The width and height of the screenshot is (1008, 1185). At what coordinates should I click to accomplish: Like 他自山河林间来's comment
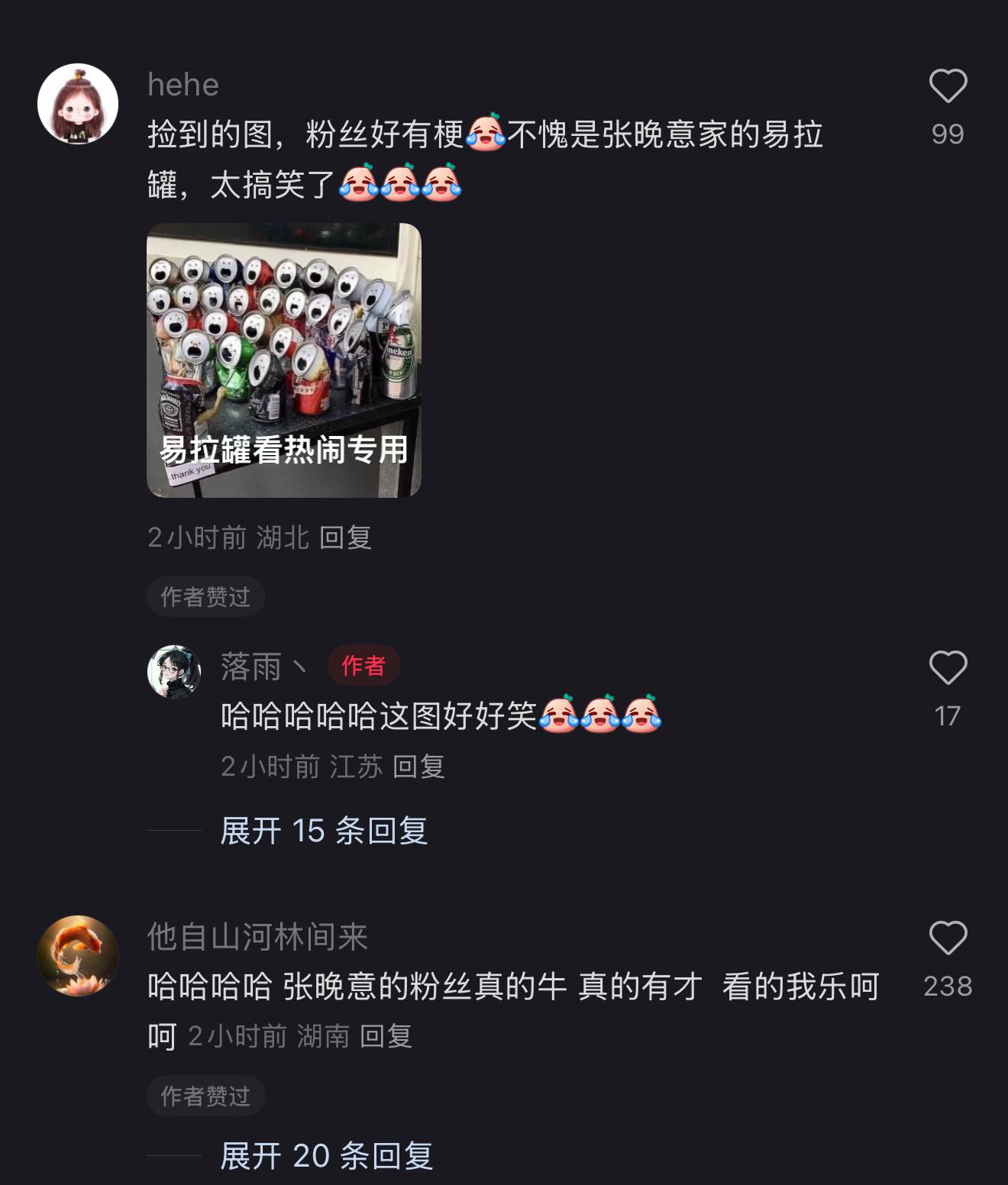click(x=948, y=938)
